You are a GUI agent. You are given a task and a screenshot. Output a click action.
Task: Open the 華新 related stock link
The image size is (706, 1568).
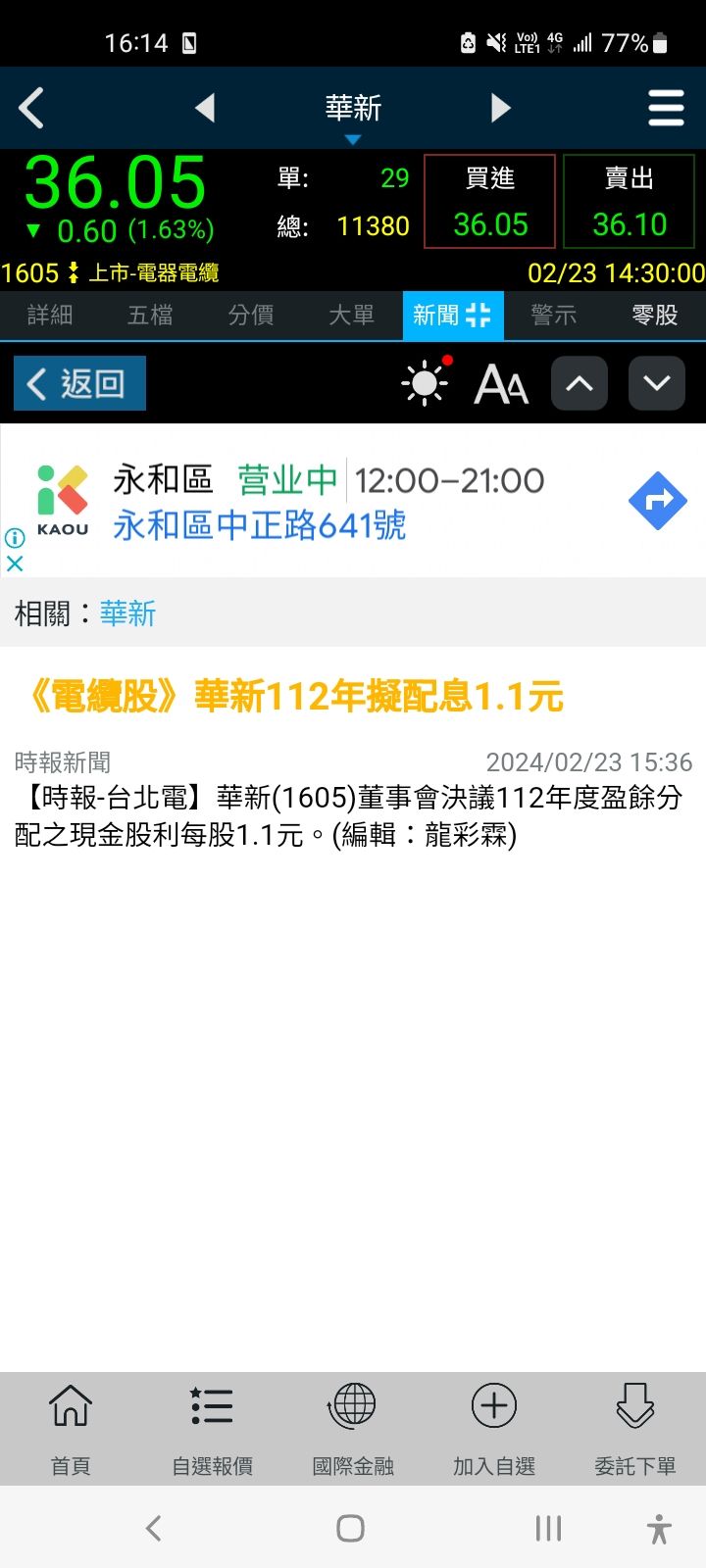coord(127,612)
